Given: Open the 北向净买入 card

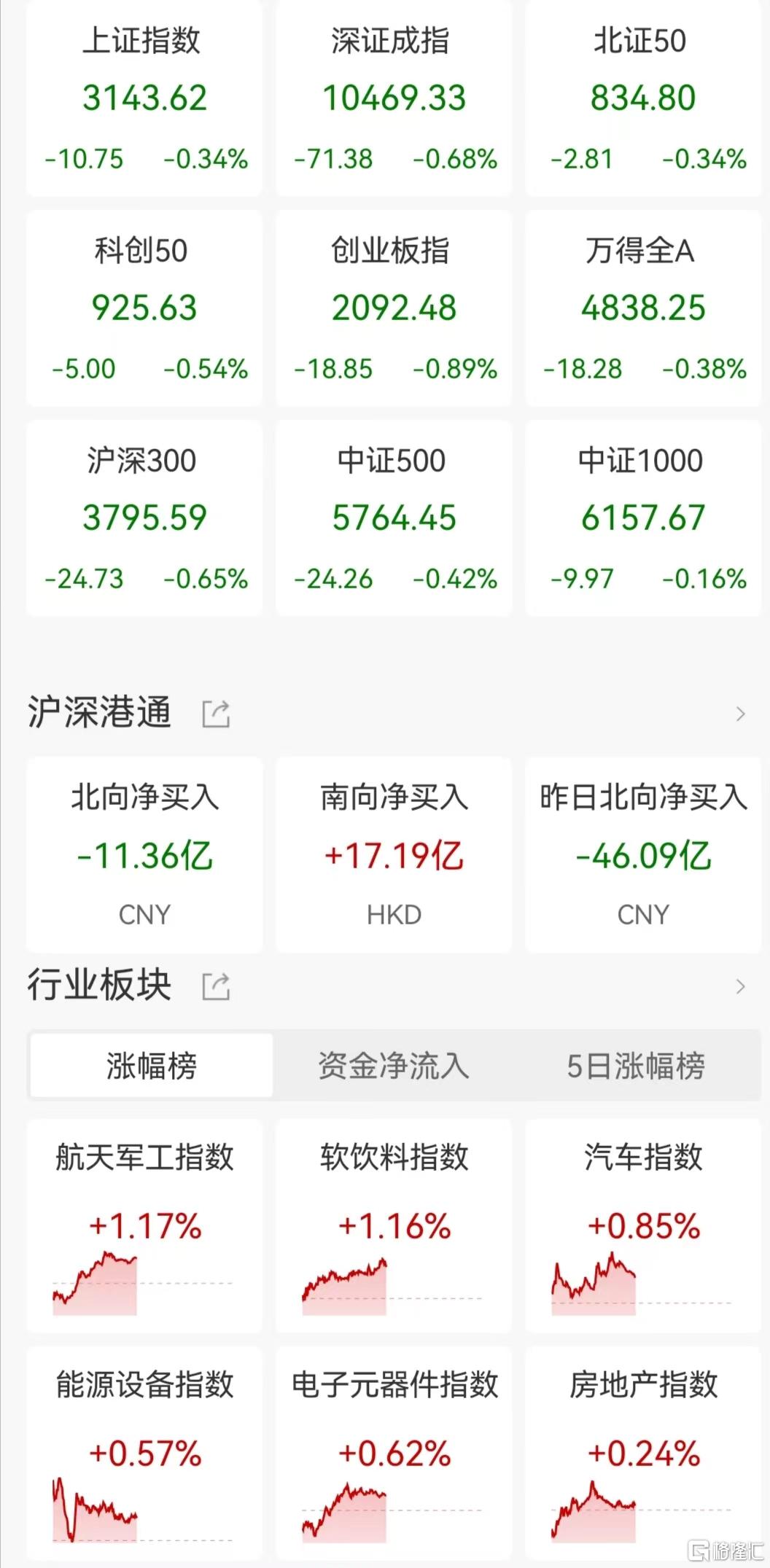Looking at the screenshot, I should click(144, 855).
